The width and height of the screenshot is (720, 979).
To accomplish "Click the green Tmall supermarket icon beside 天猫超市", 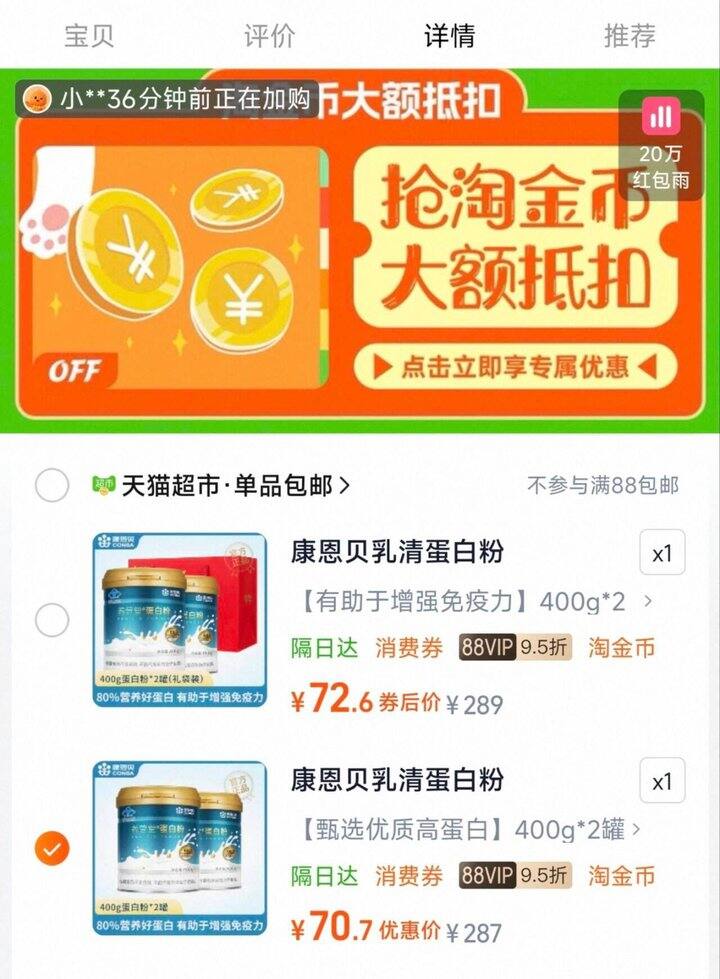I will click(x=102, y=482).
